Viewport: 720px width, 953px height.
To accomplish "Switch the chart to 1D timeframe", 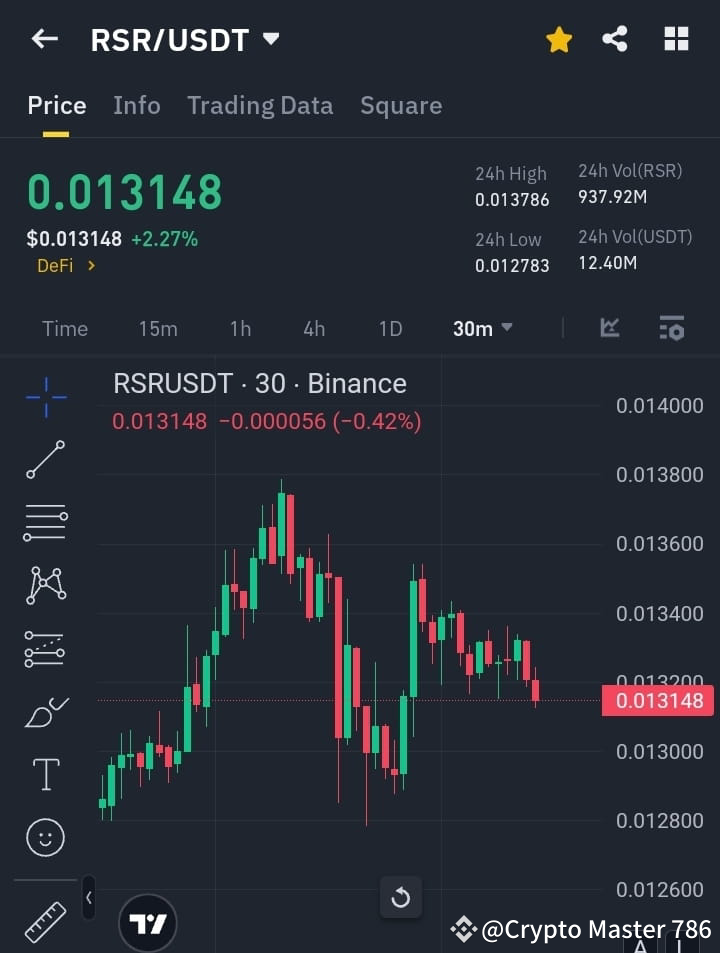I will [x=390, y=328].
